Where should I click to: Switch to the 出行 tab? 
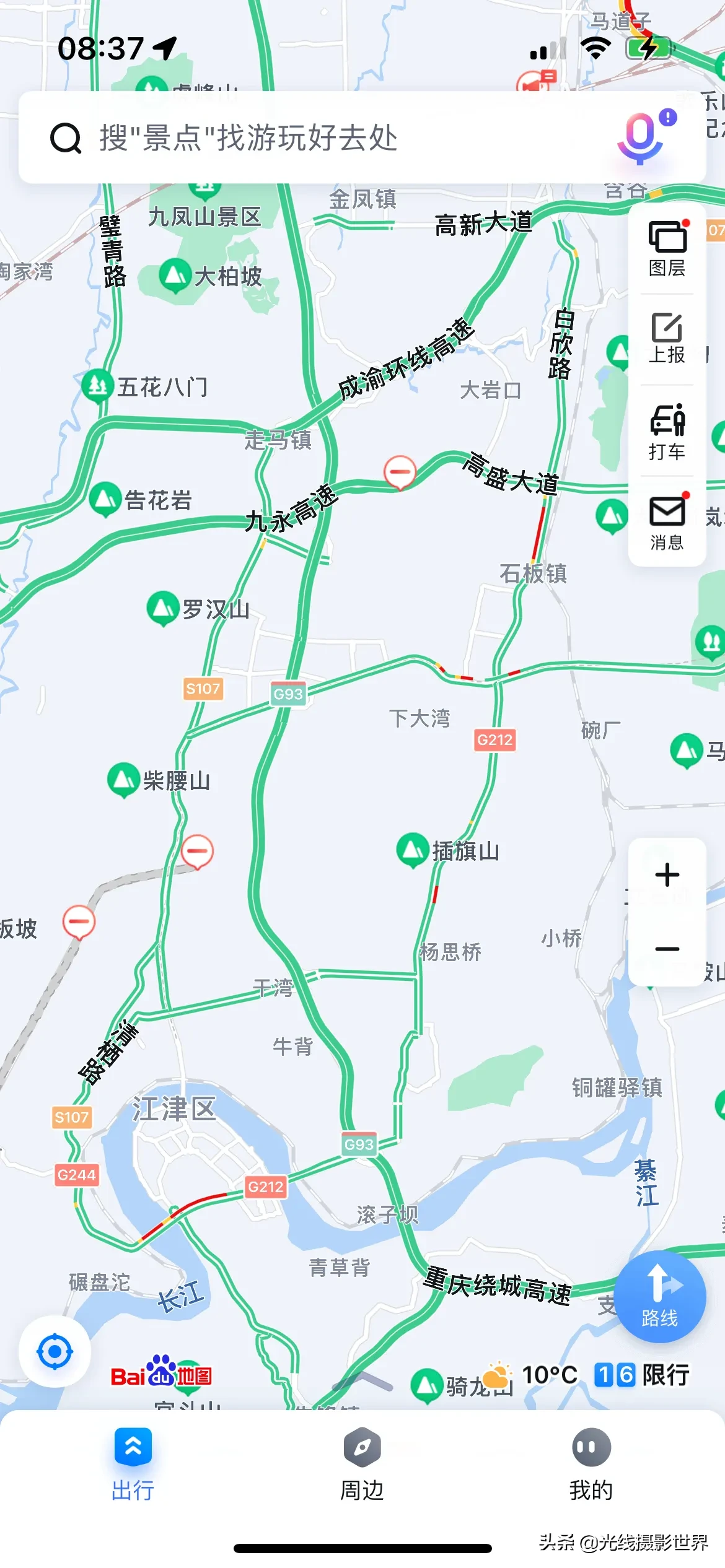pos(133,1463)
